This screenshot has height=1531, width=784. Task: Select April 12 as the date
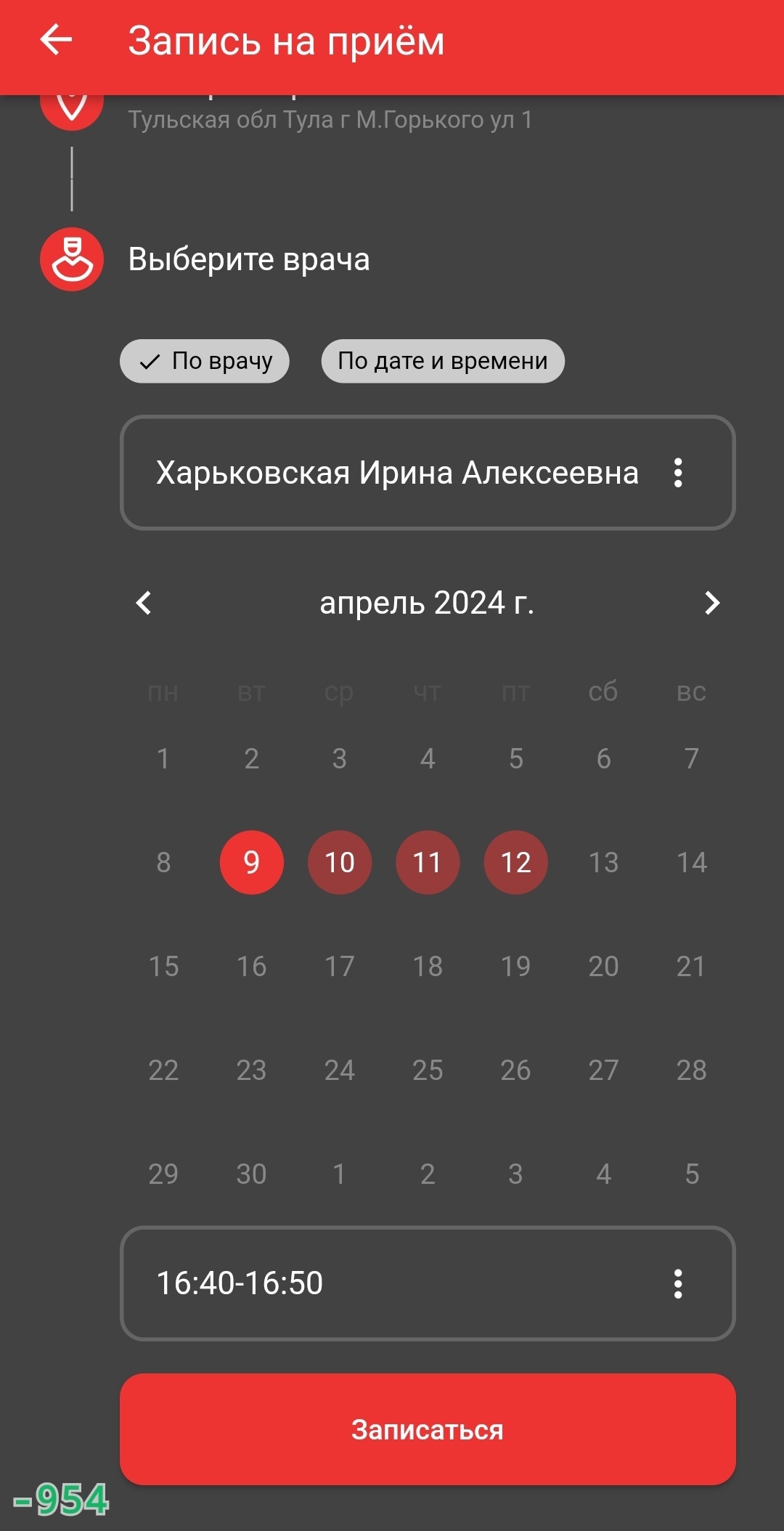tap(516, 862)
